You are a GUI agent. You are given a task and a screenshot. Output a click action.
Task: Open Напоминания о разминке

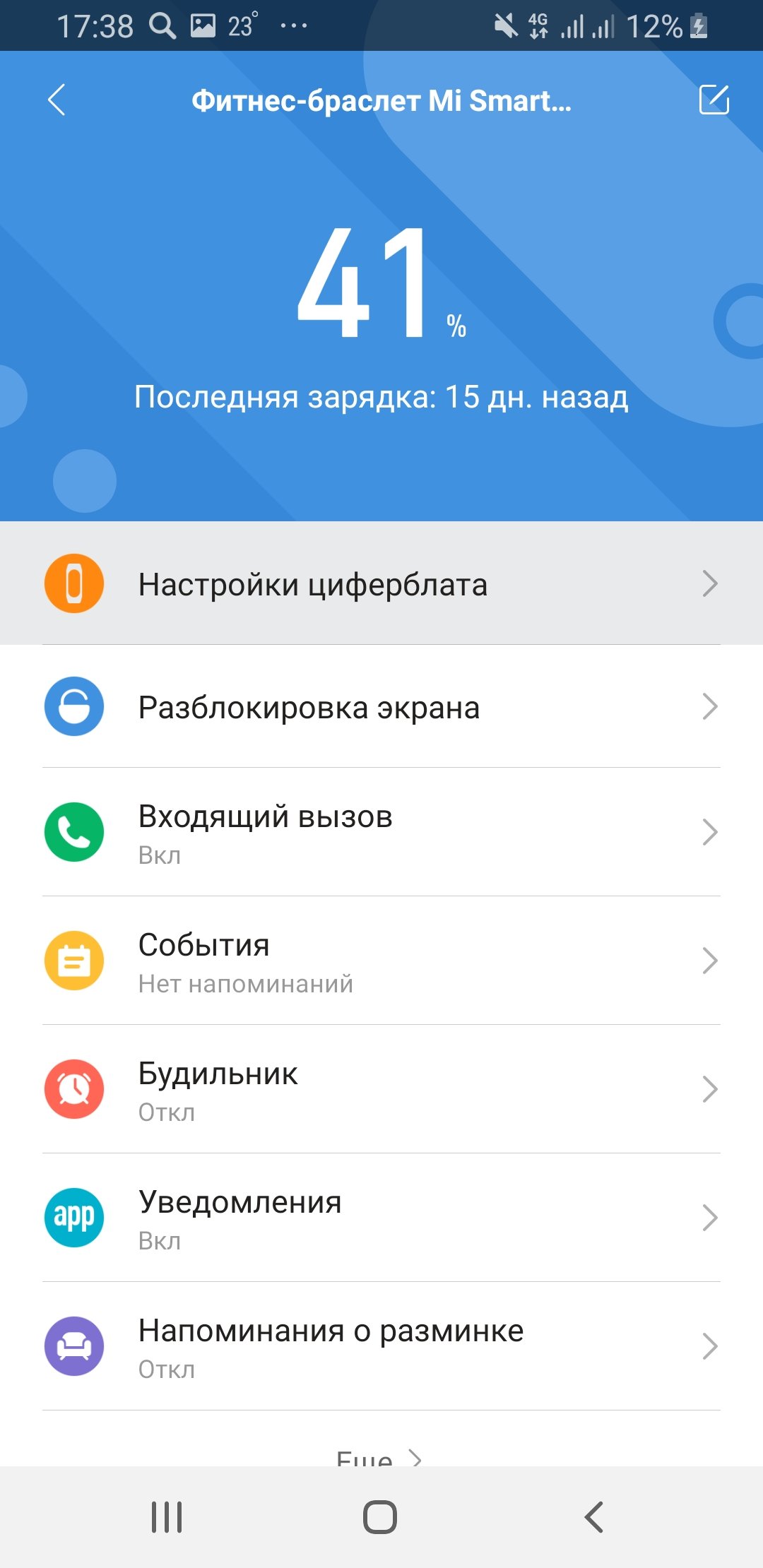[381, 1346]
